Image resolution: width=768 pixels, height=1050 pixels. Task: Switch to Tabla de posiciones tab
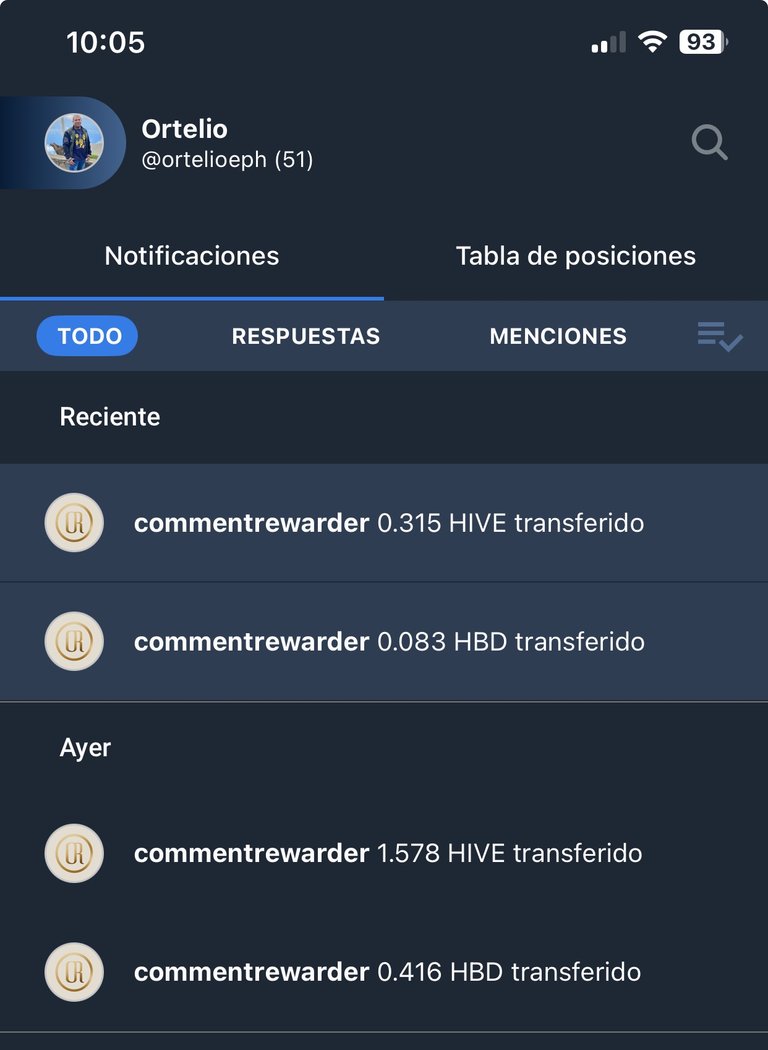[x=575, y=256]
